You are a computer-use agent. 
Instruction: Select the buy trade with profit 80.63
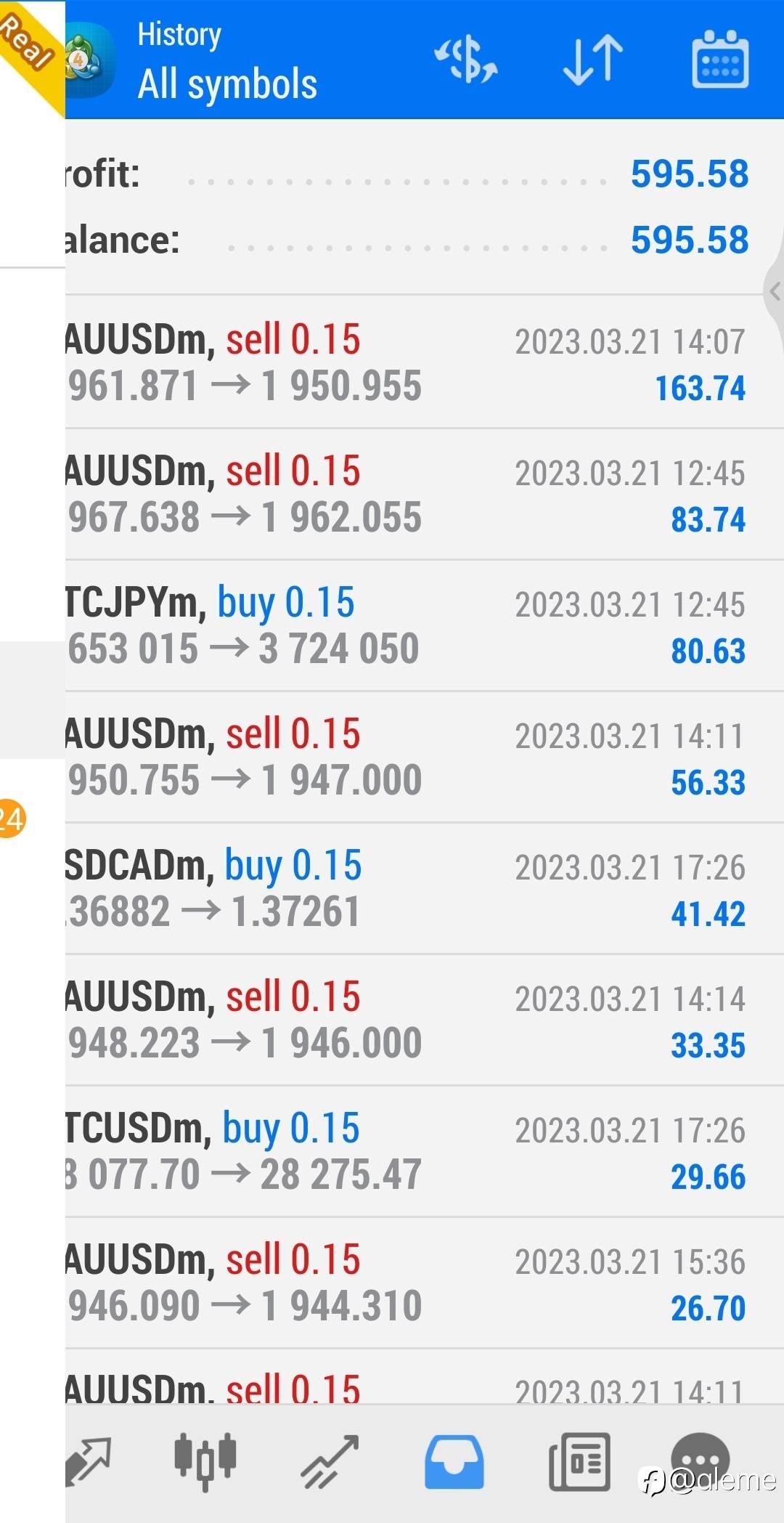(424, 625)
